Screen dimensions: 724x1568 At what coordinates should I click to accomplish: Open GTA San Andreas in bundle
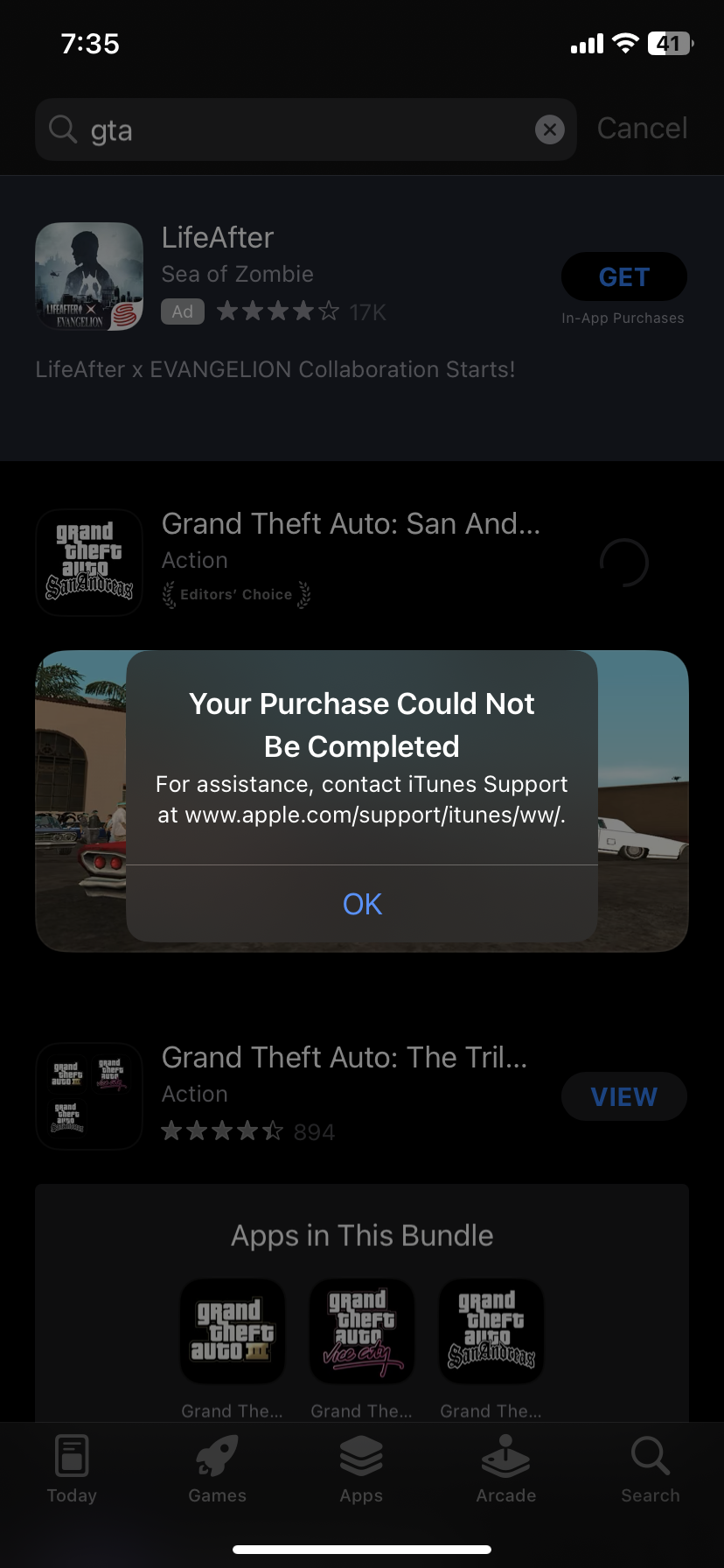tap(491, 1331)
